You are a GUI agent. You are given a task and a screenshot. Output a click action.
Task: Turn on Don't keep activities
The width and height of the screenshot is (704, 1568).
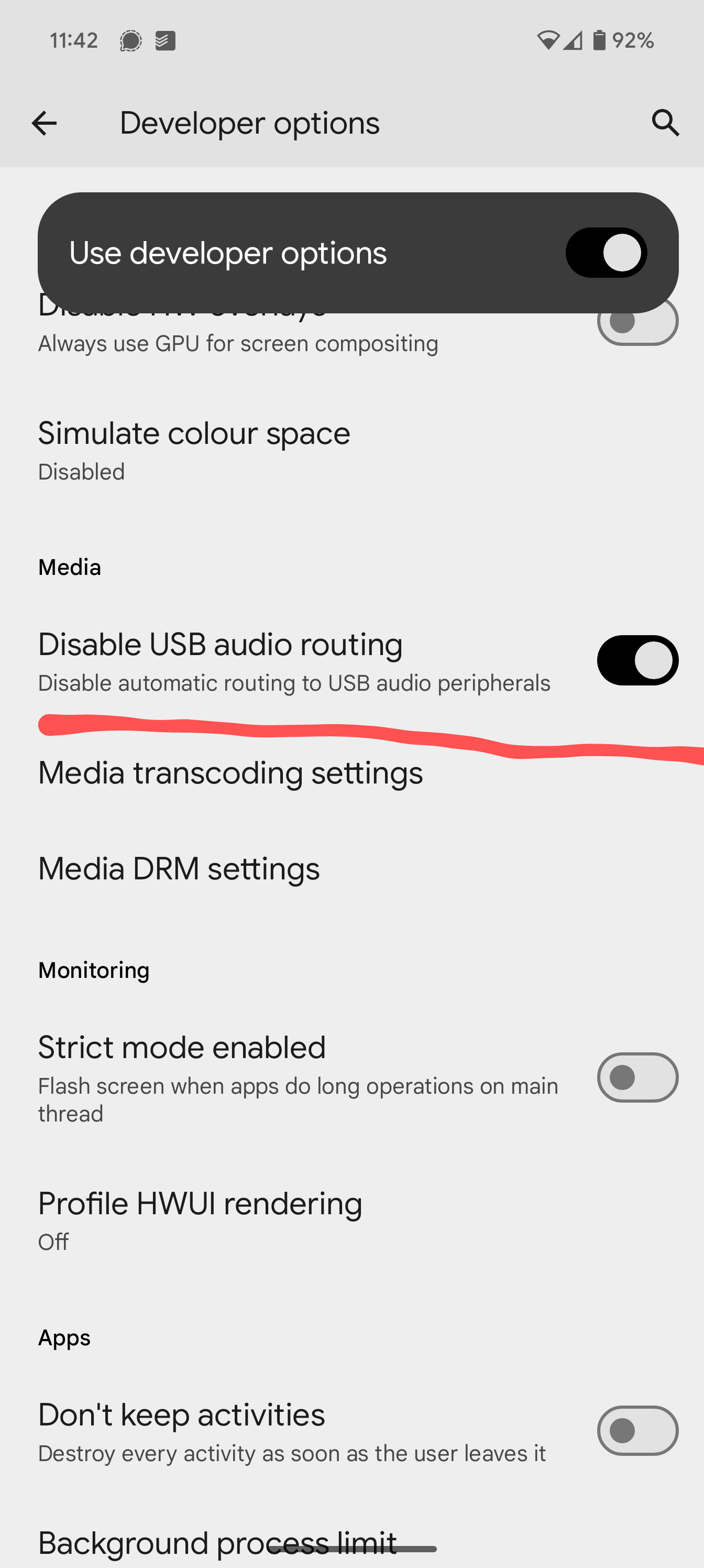pos(637,1431)
